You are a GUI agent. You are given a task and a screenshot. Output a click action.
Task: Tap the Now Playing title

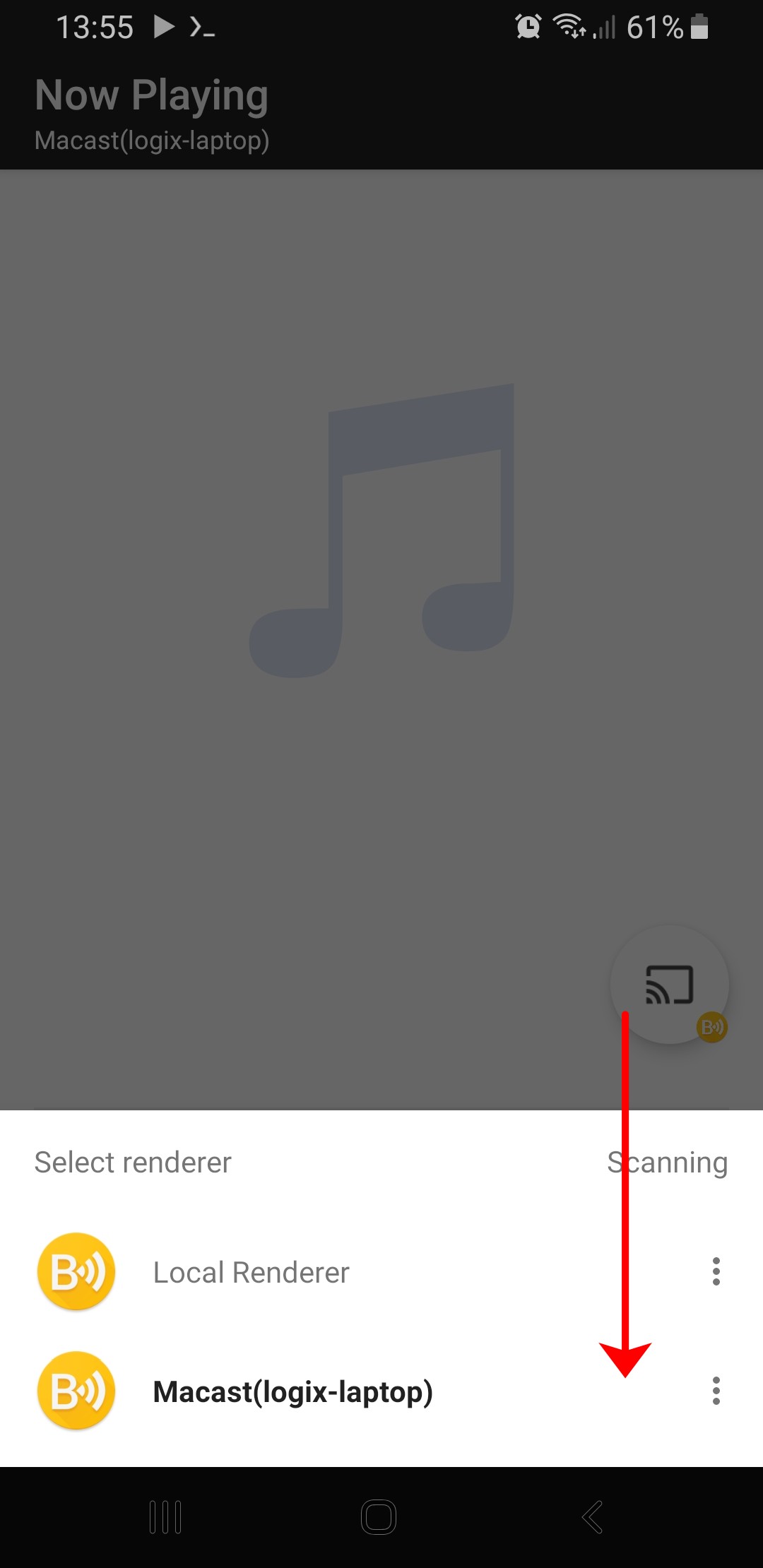tap(150, 95)
